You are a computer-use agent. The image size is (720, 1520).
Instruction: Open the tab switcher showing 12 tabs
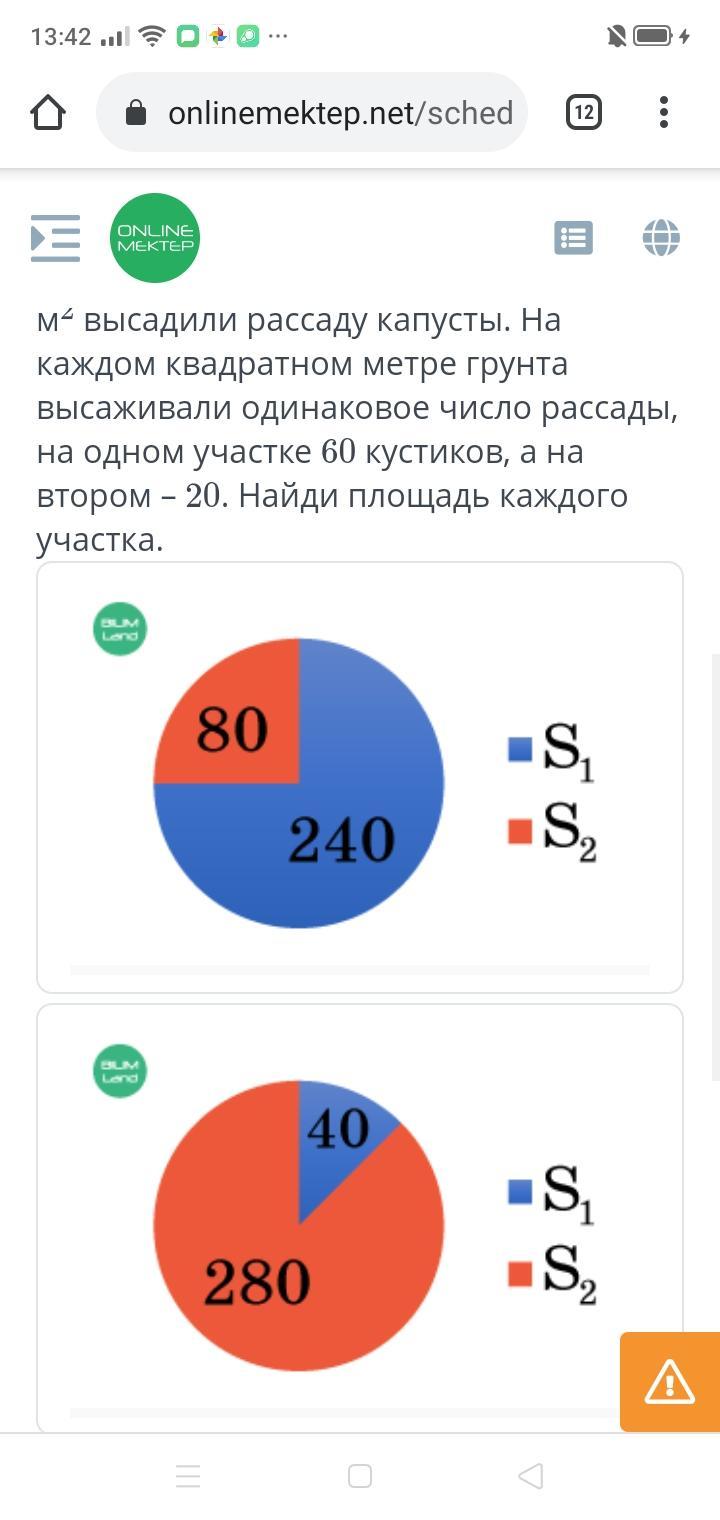[x=584, y=112]
